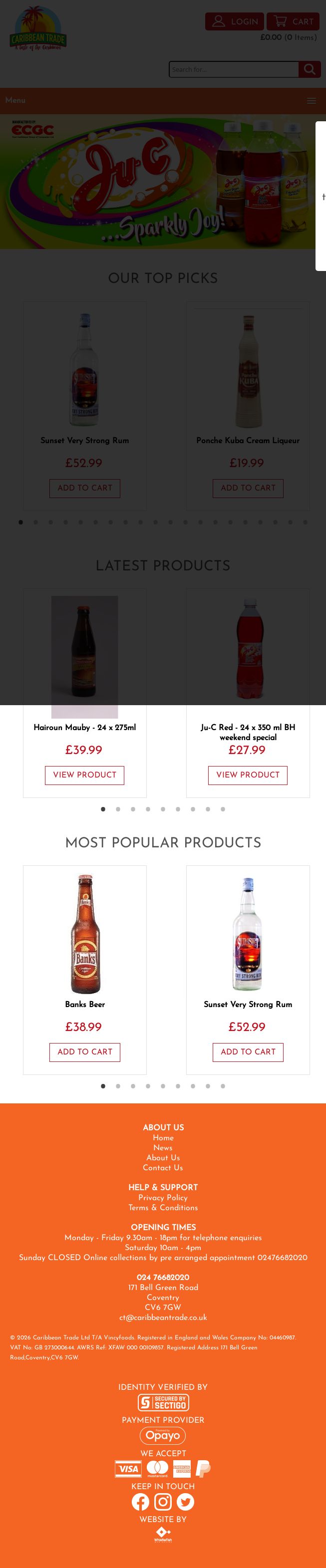Add Ponche Kuba Cream Liqueur to cart
Viewport: 326px width, 1568px height.
(248, 488)
